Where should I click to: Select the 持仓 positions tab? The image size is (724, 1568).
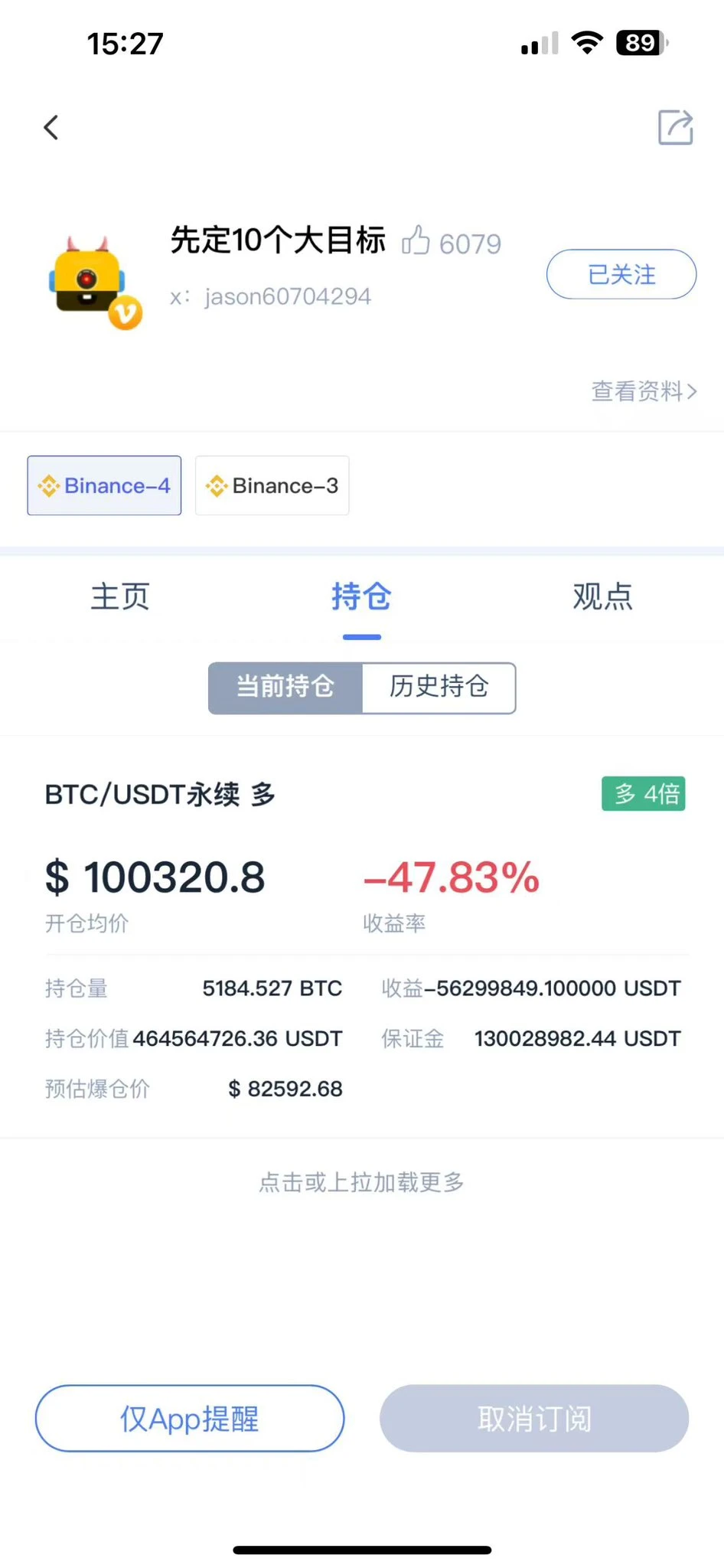click(x=361, y=596)
